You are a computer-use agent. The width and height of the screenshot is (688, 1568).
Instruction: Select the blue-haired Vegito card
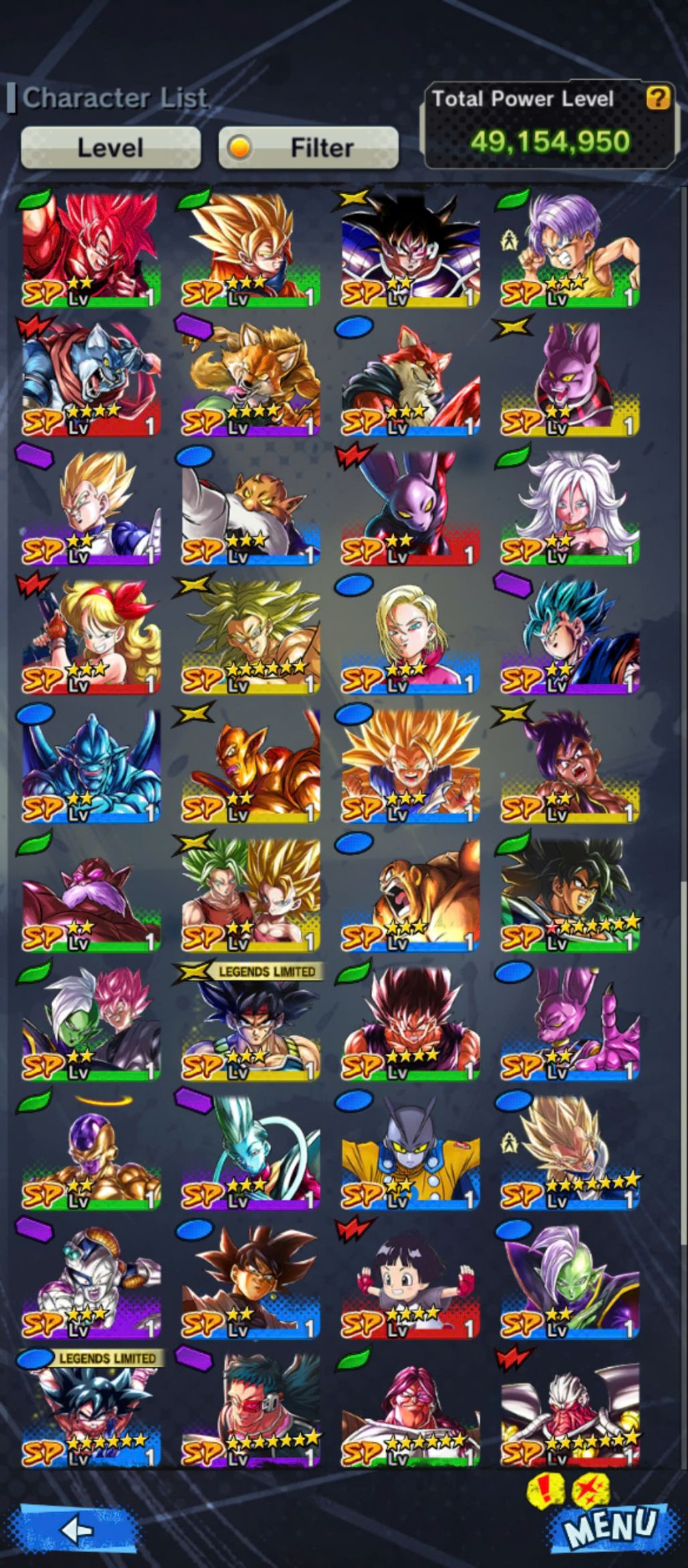click(570, 636)
